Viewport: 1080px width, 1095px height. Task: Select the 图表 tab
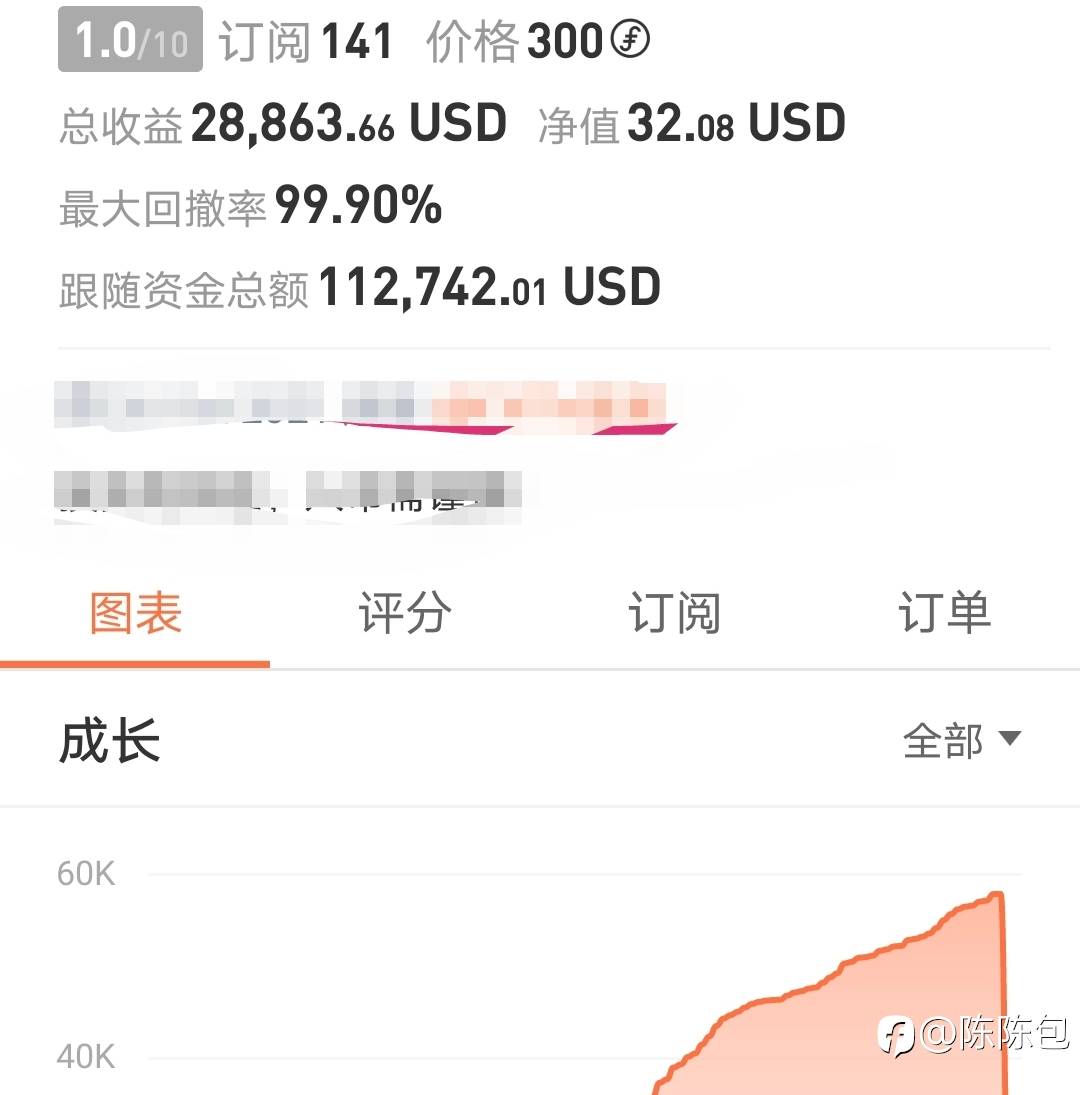pos(135,613)
